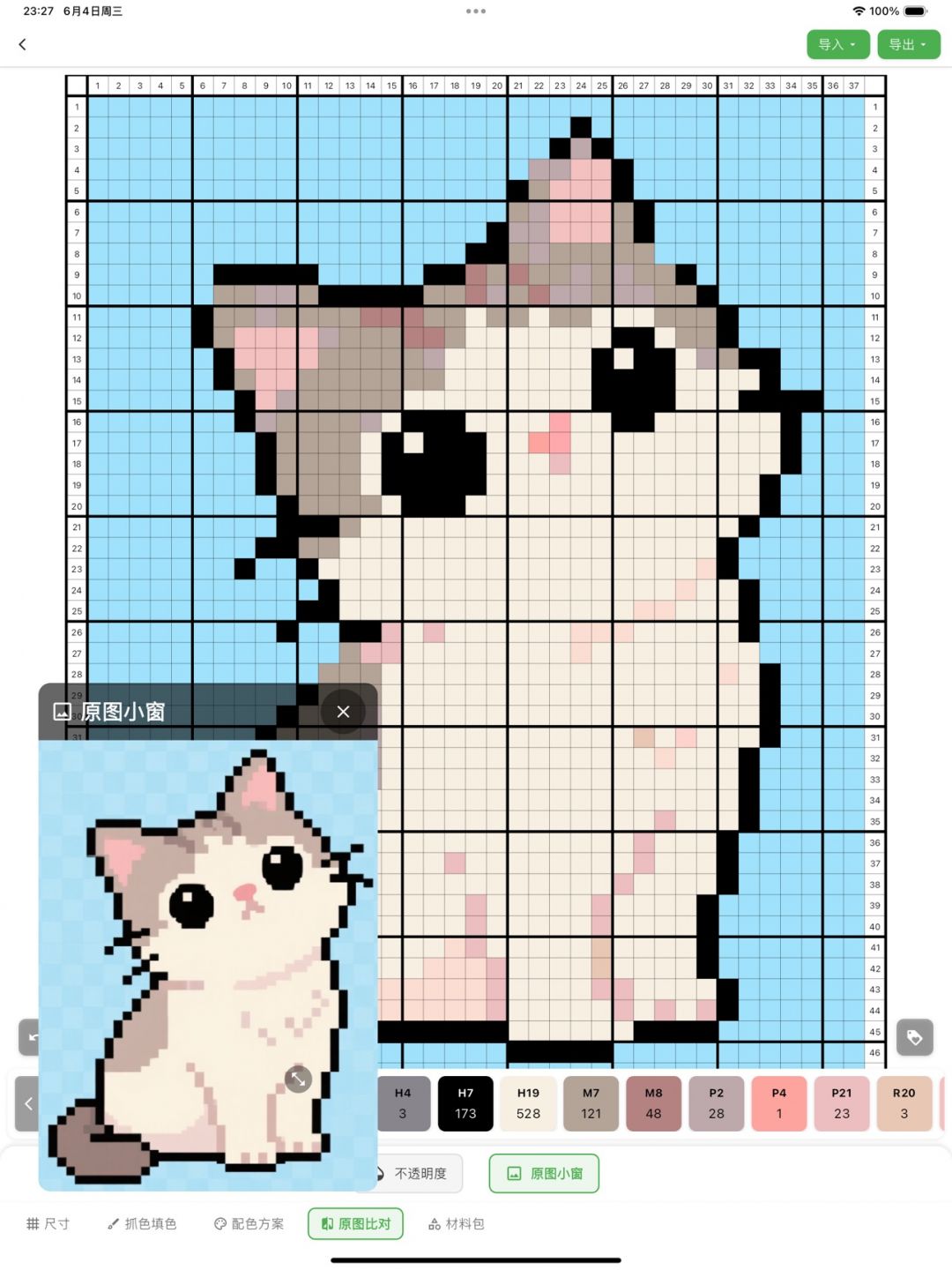Select the P2 color swatch
952x1270 pixels.
(716, 1103)
